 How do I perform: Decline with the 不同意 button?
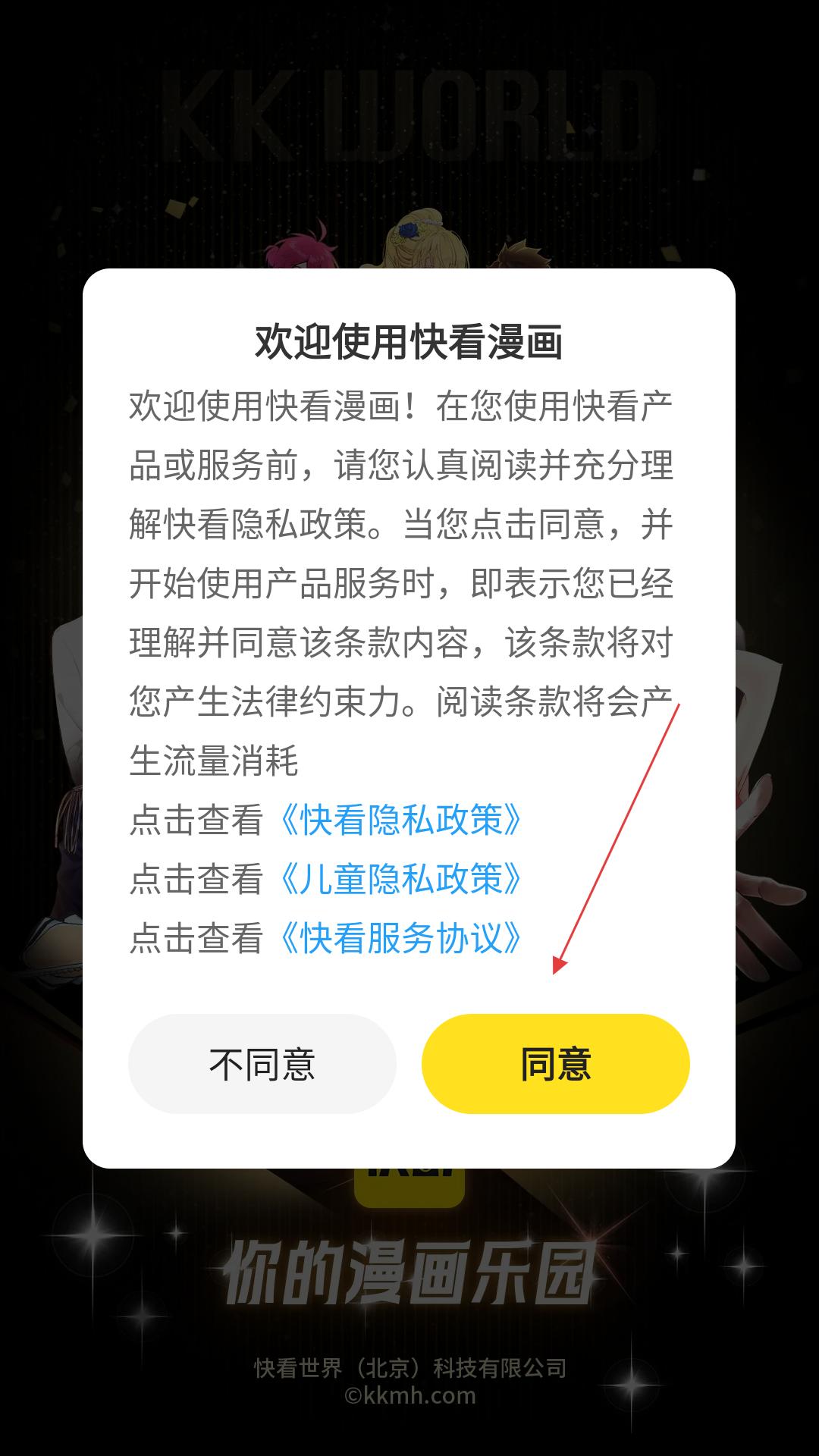click(262, 1063)
